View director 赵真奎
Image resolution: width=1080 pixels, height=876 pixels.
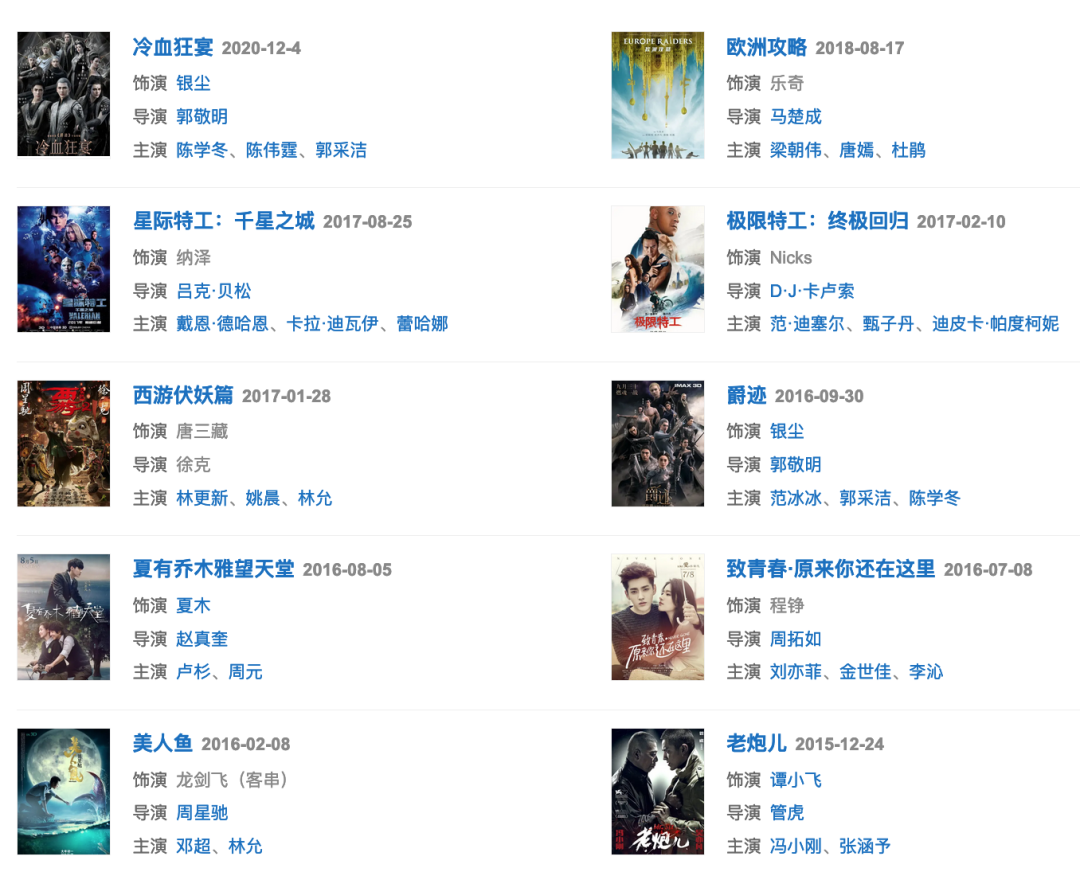click(202, 639)
